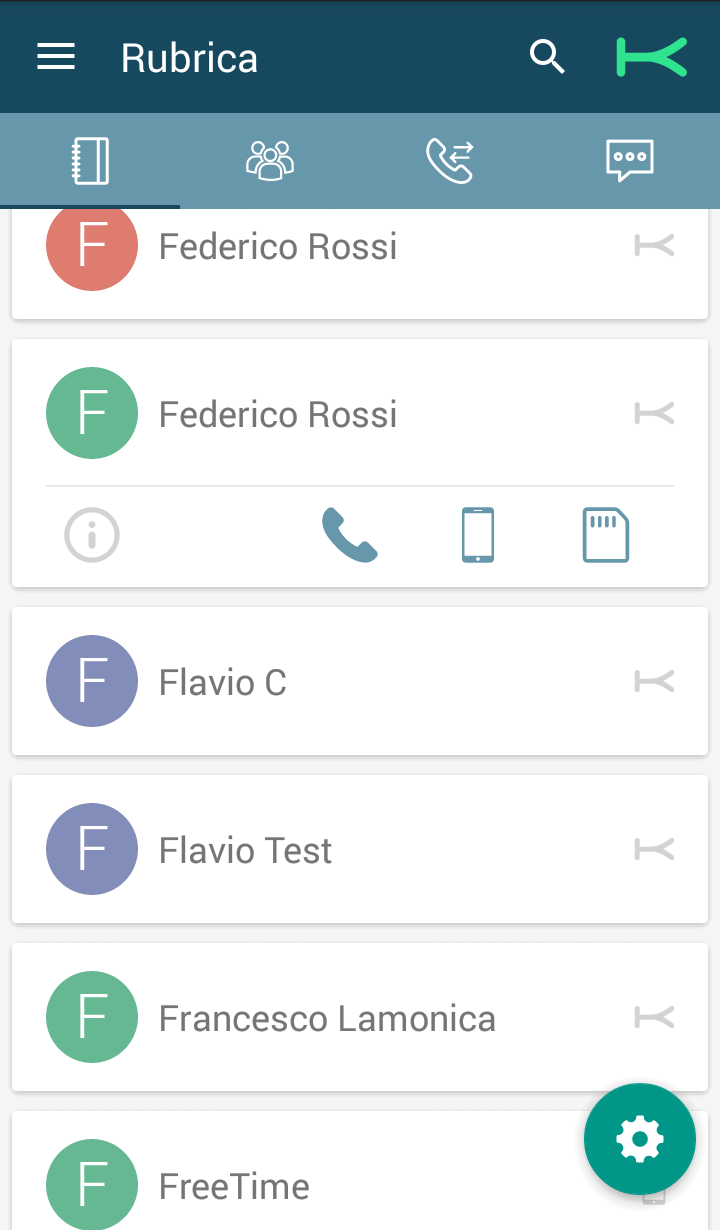Tap the green logo icon in app bar
Image resolution: width=720 pixels, height=1230 pixels.
(652, 57)
